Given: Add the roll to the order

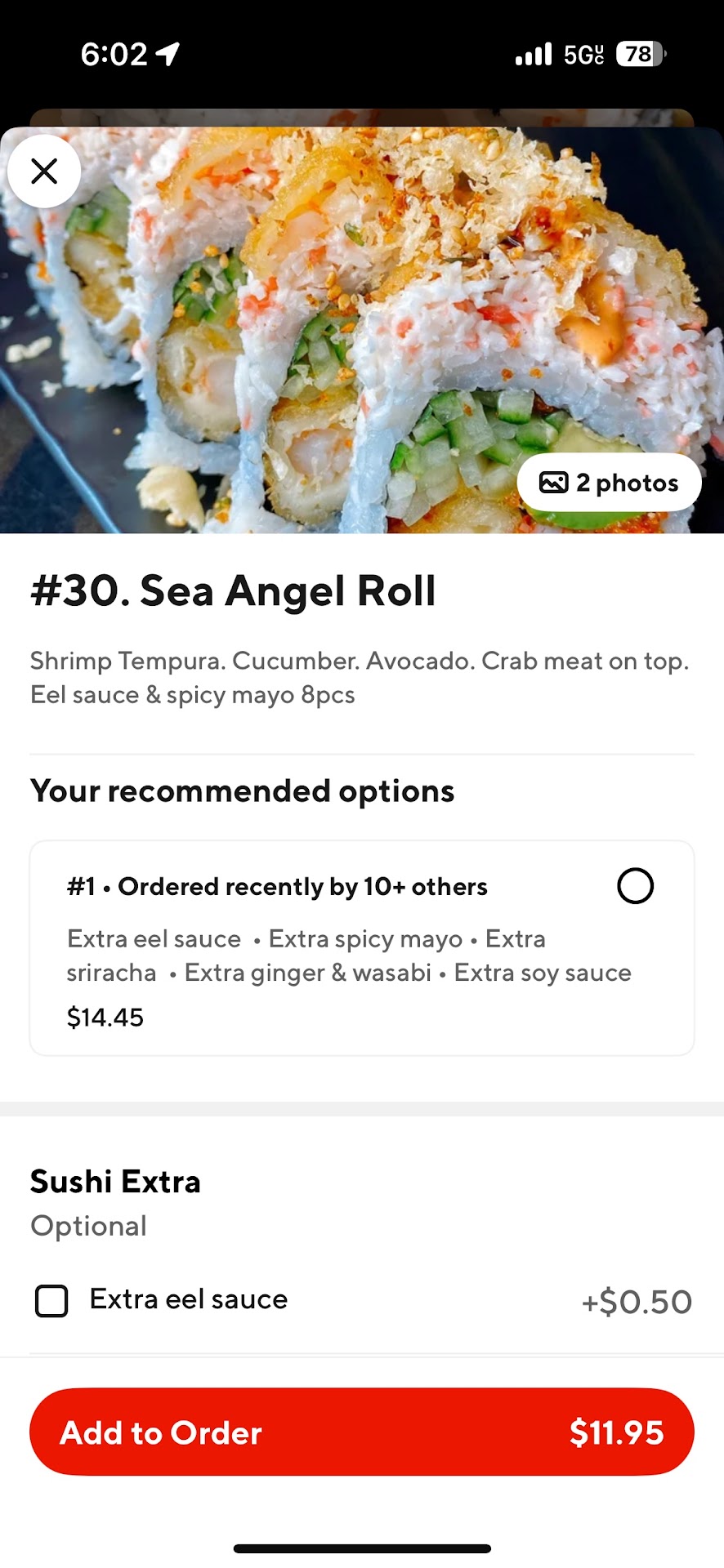Looking at the screenshot, I should tap(361, 1432).
